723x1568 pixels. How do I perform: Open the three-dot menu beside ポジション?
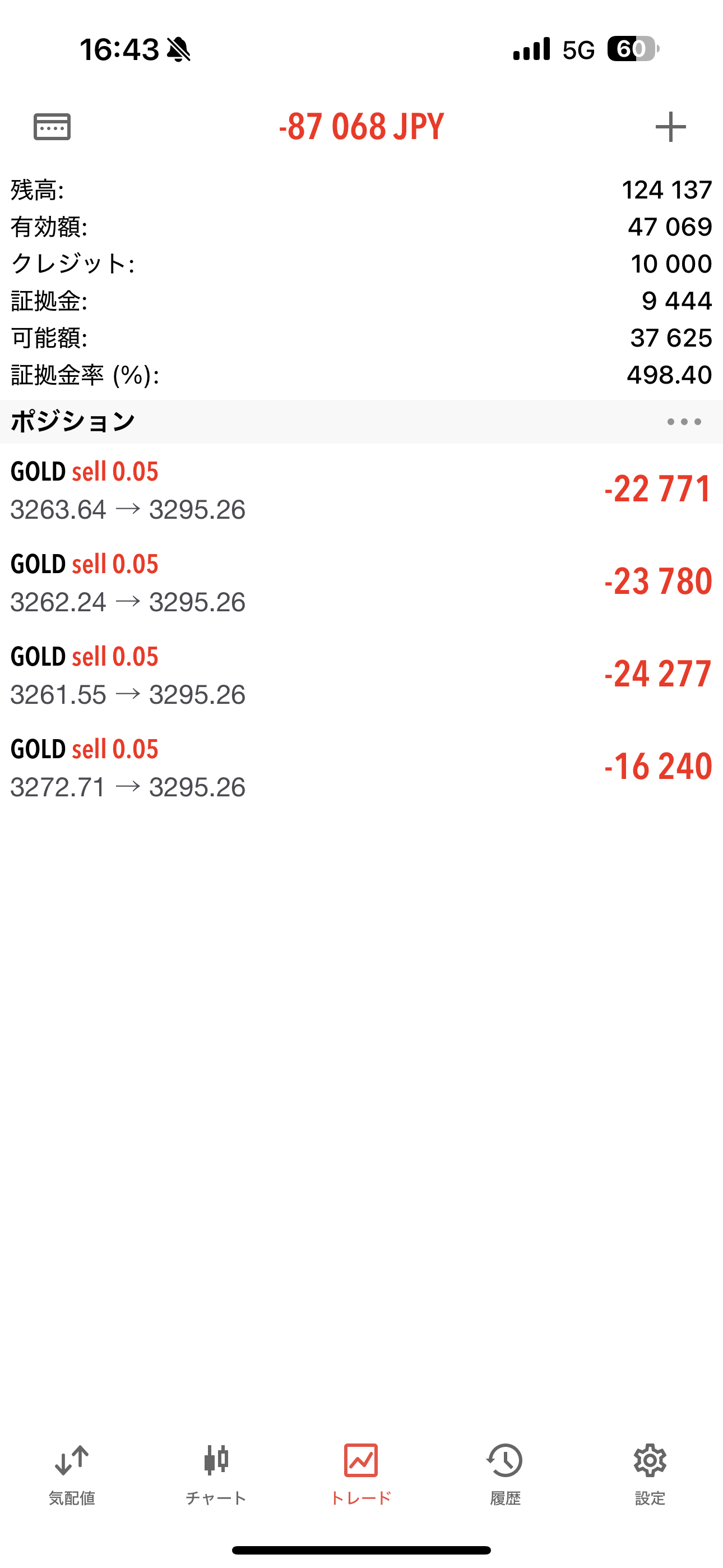pos(684,422)
